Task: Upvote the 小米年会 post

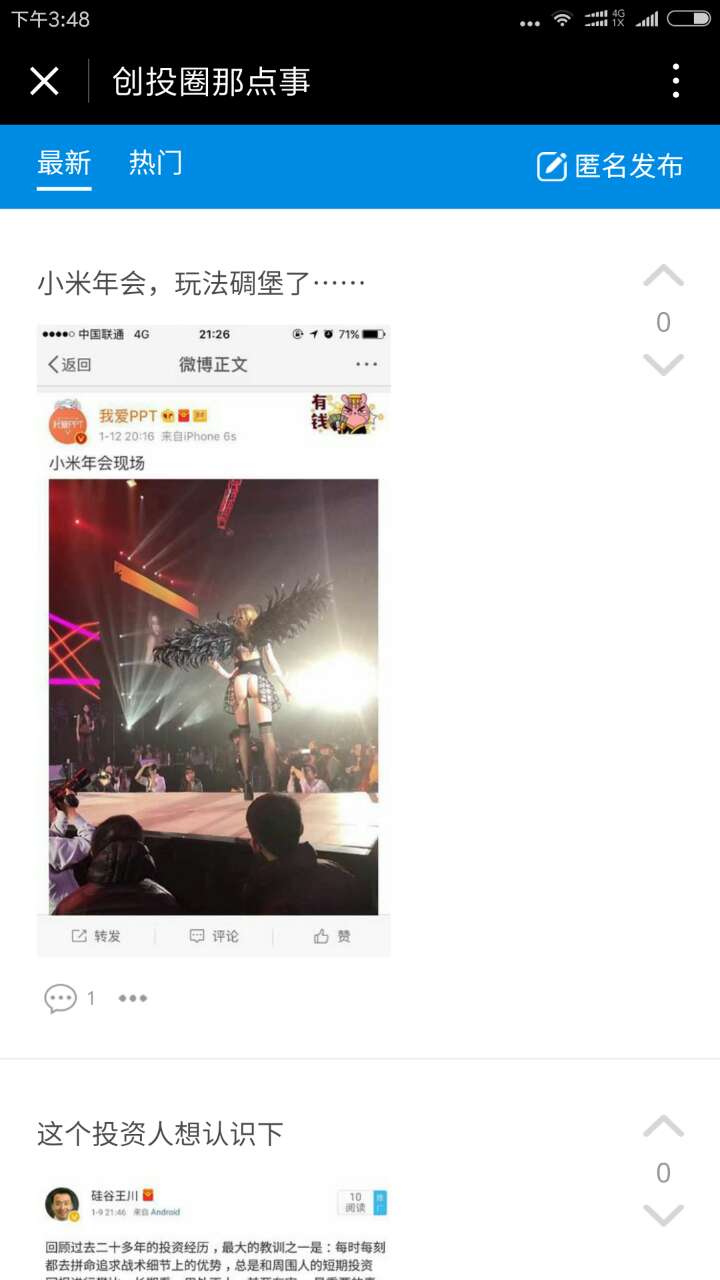Action: tap(663, 277)
